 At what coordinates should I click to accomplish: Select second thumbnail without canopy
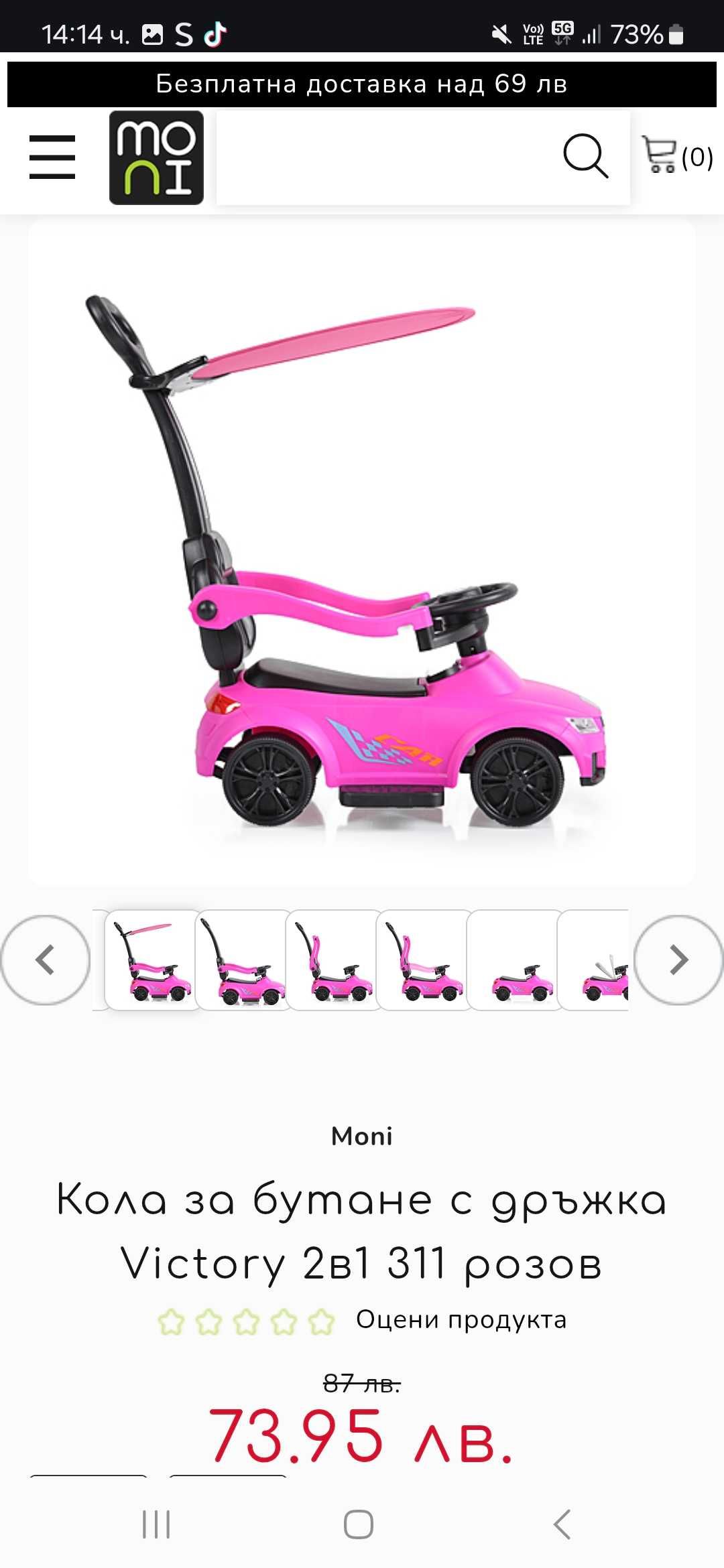click(x=243, y=960)
